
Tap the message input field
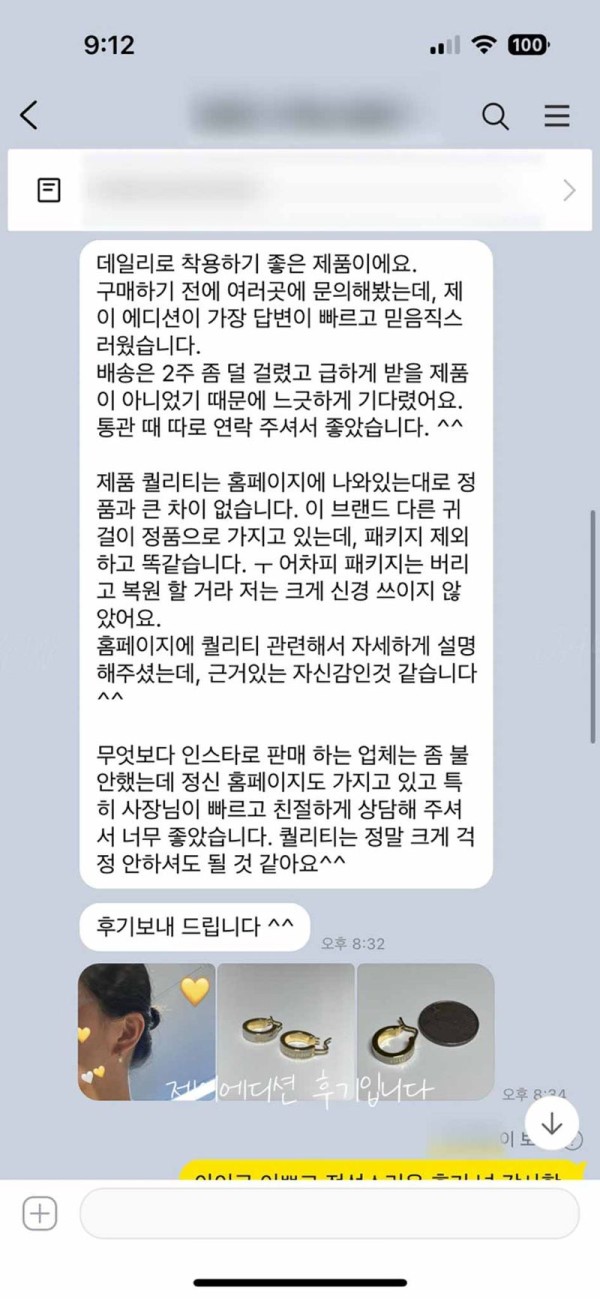point(329,1214)
